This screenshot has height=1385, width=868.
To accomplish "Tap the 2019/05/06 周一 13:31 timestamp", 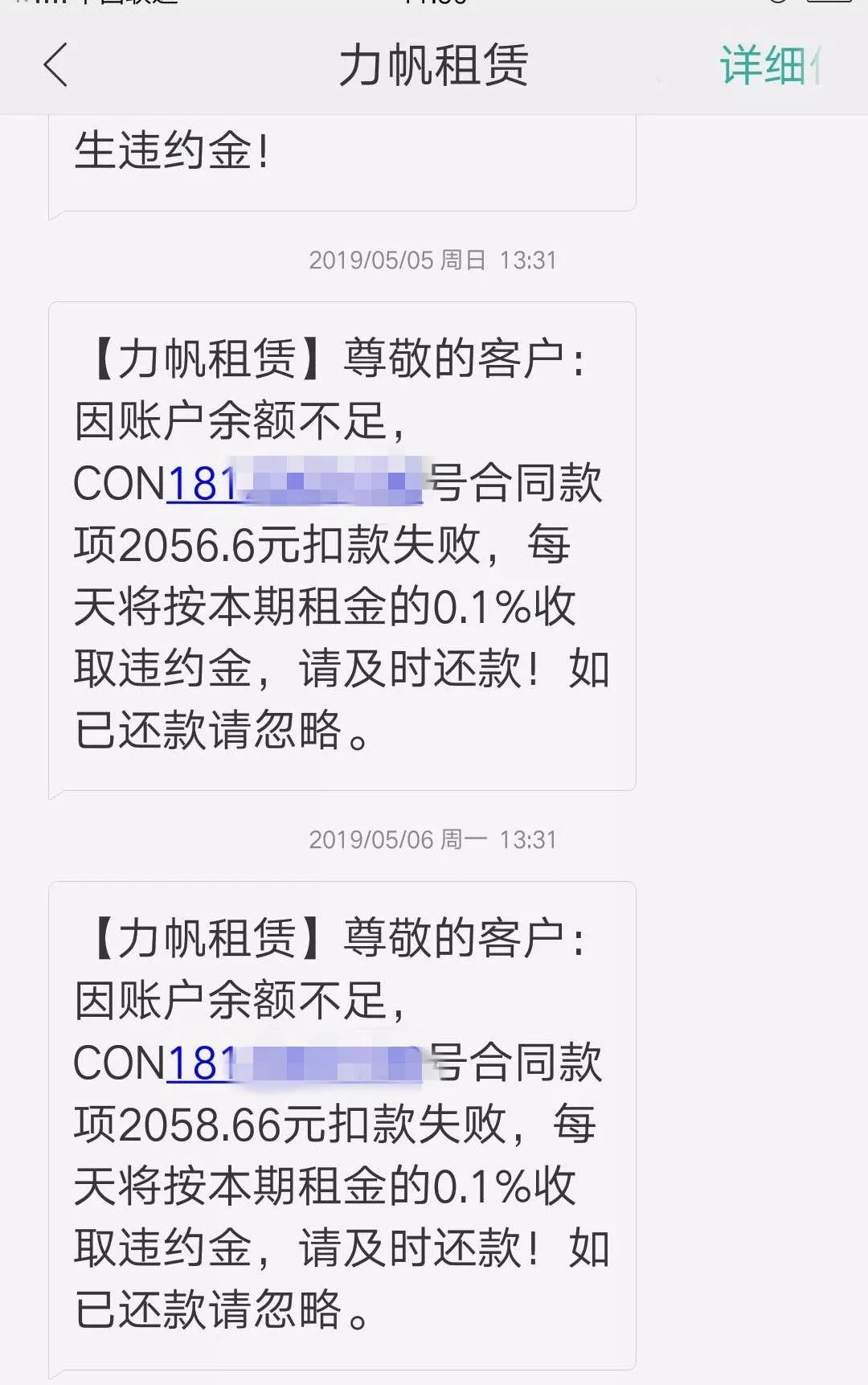I will click(x=434, y=838).
